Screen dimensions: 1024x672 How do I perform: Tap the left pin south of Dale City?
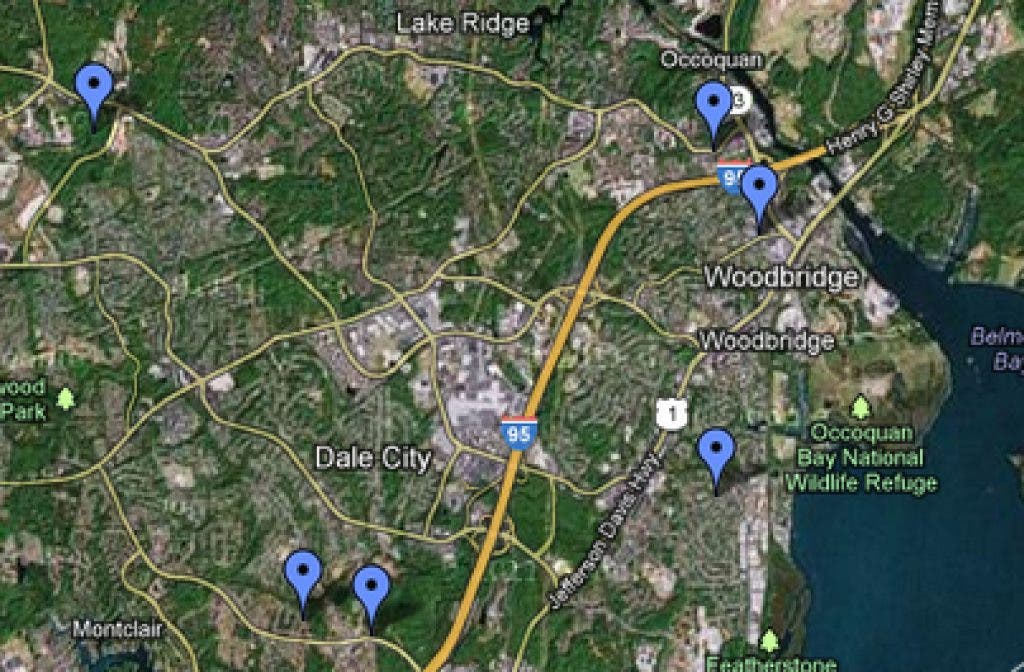302,575
